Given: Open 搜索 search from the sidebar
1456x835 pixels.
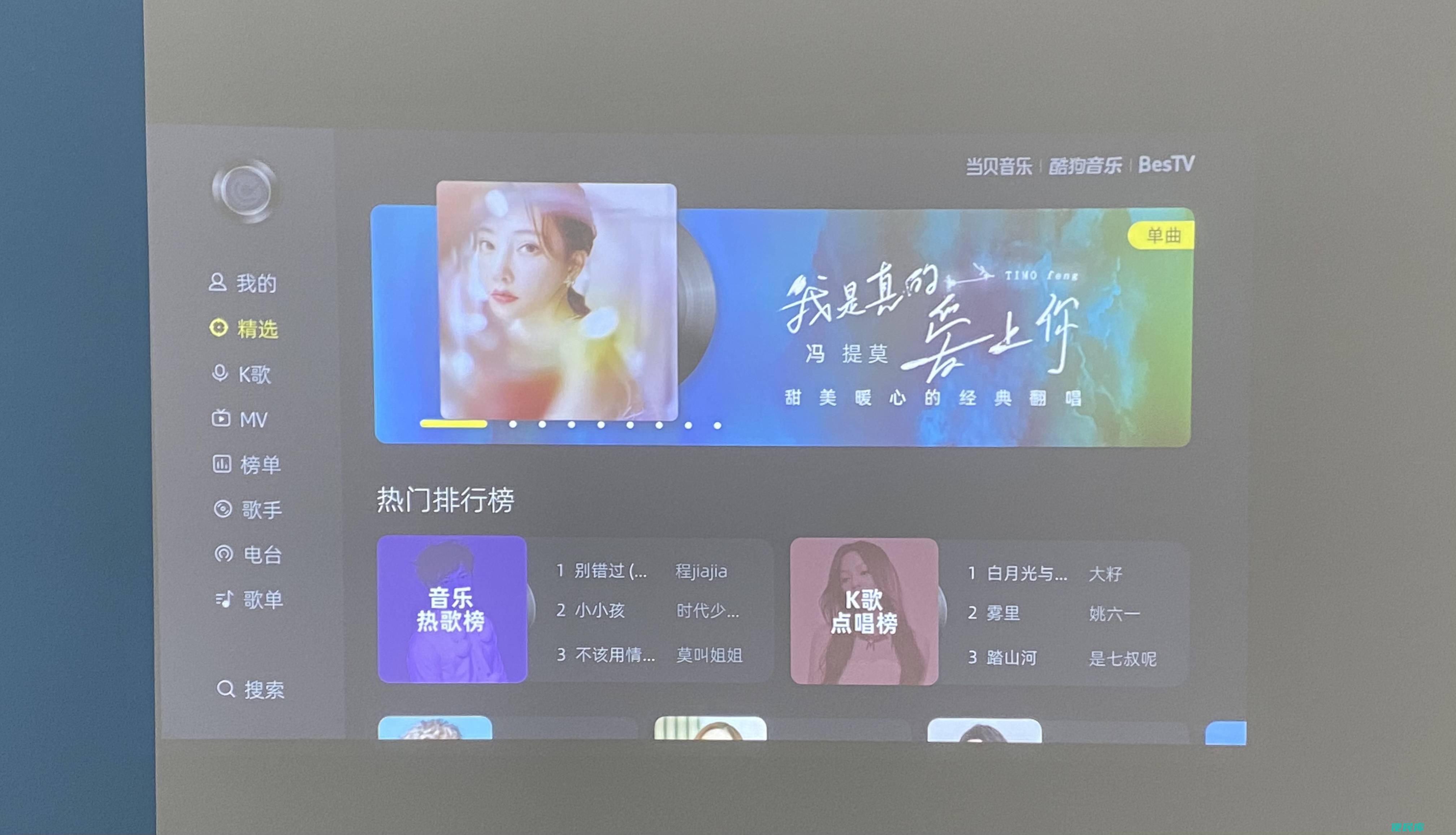Looking at the screenshot, I should tap(251, 689).
